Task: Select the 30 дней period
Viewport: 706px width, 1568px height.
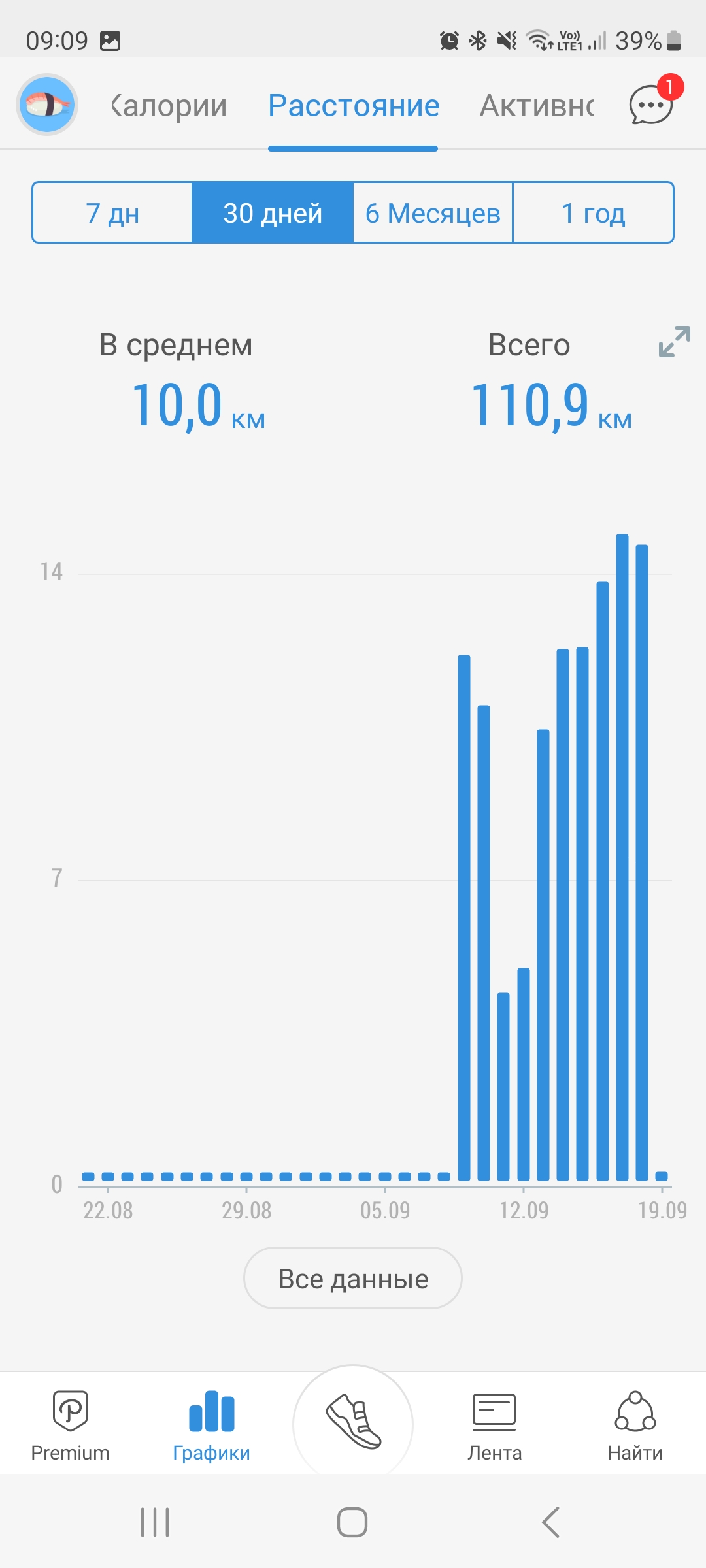Action: click(273, 213)
